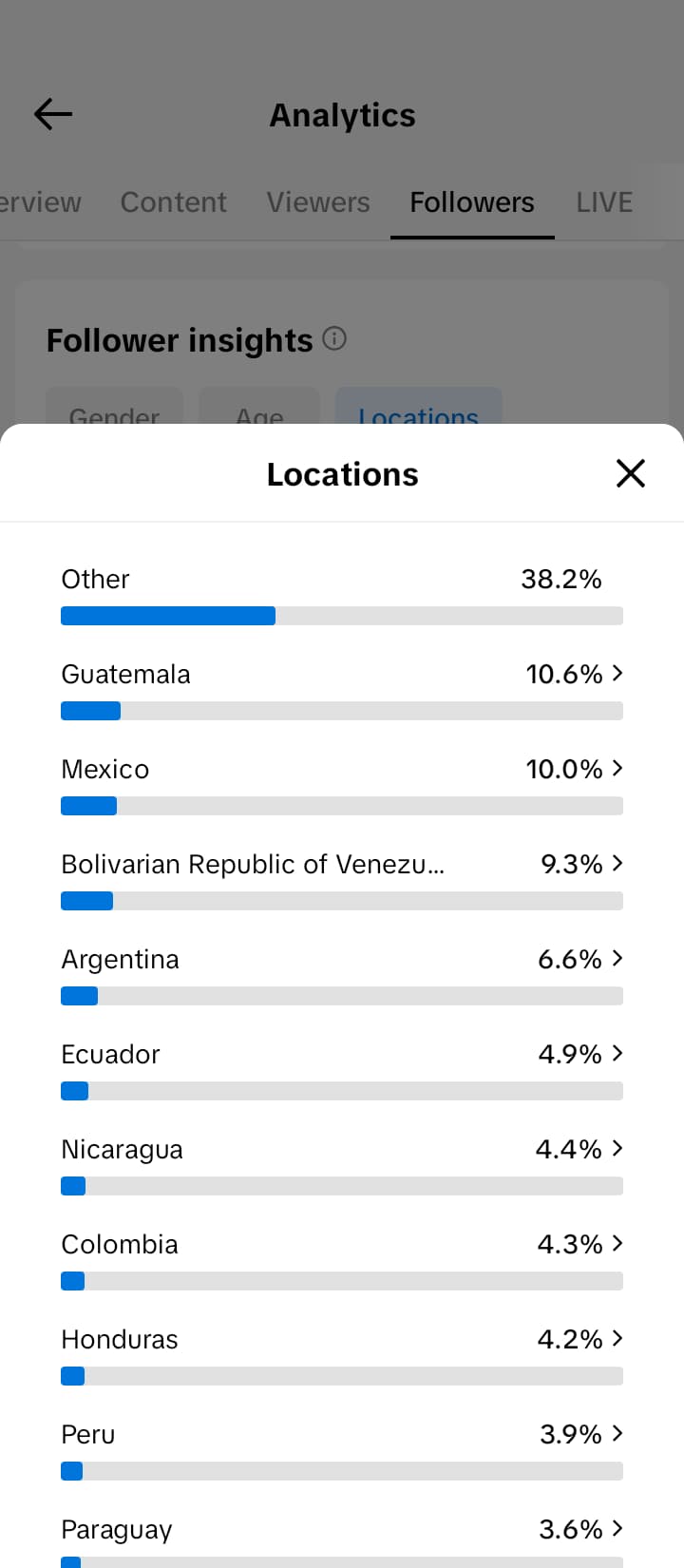Tap the Honduras row
This screenshot has width=684, height=1568.
coord(342,1354)
